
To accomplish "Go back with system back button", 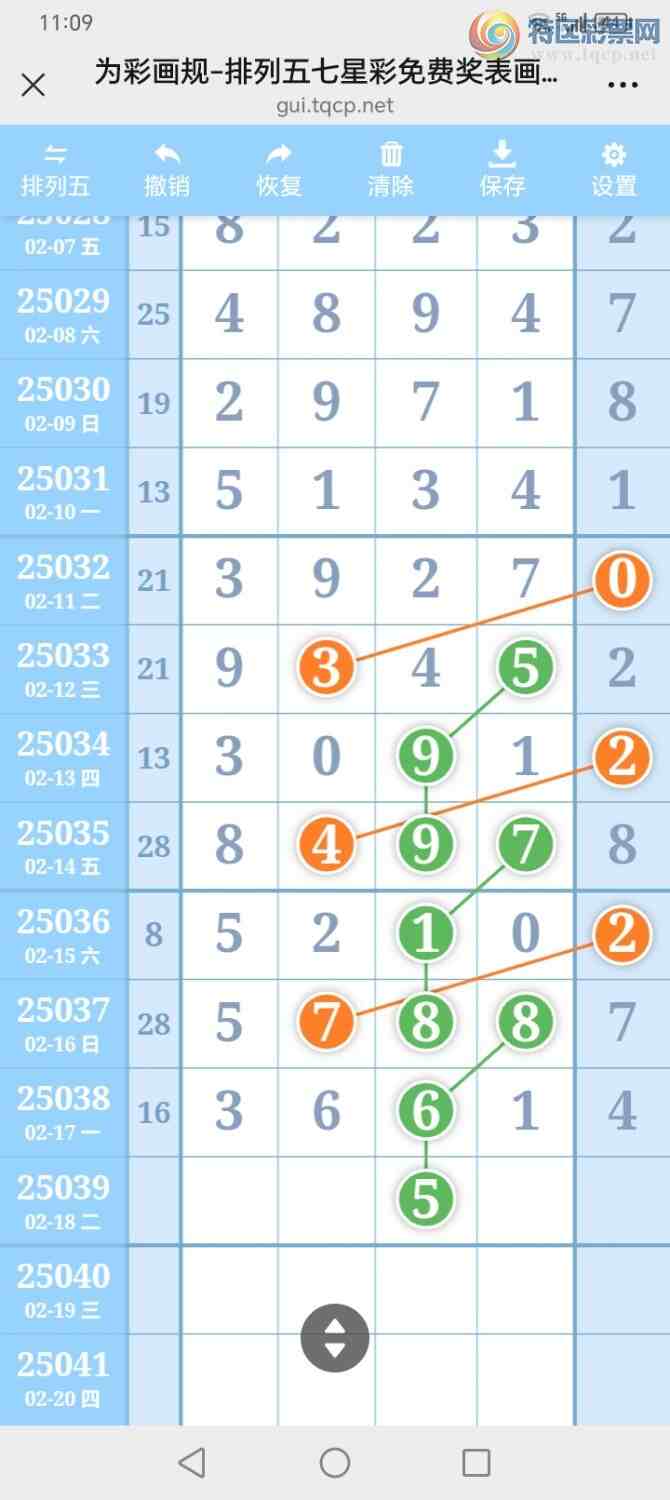I will tap(192, 1463).
